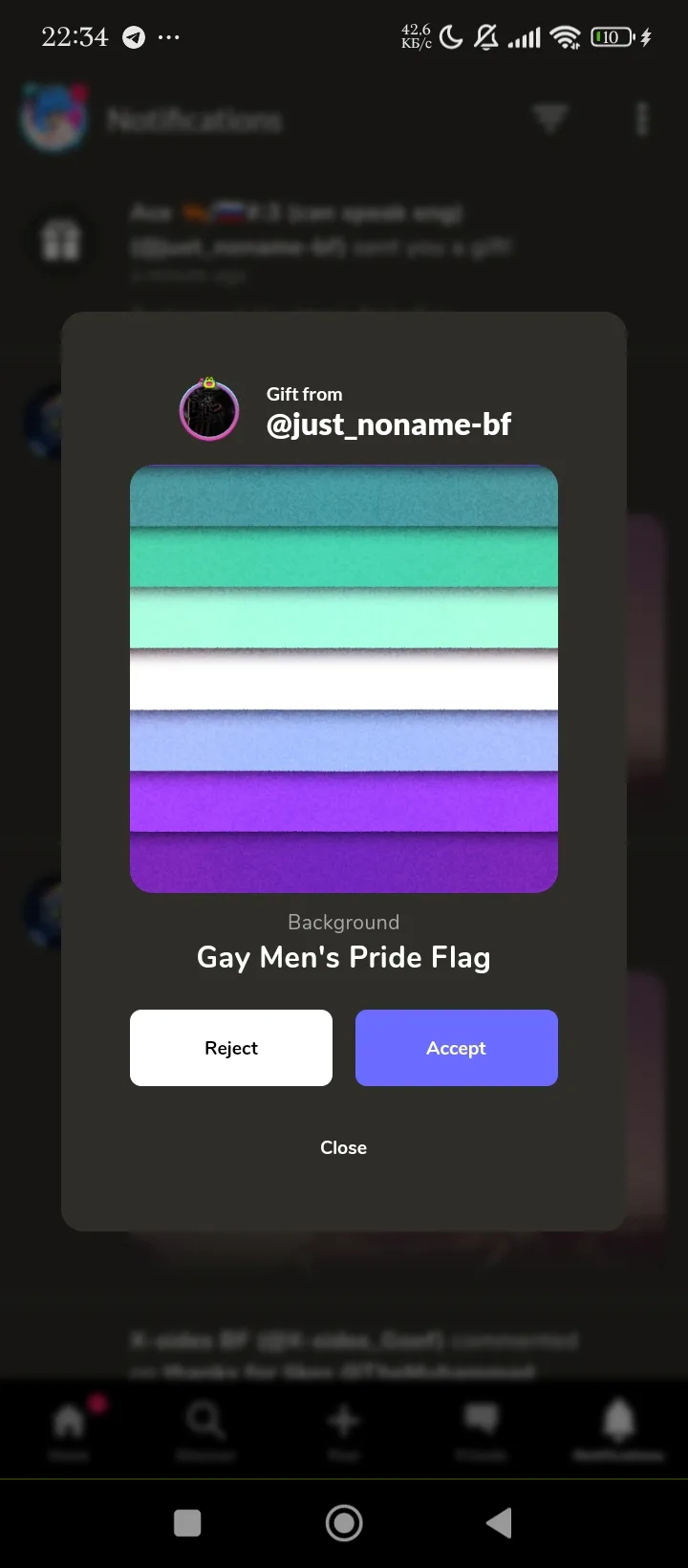Tap the system back button
Screen dimensions: 688x1568
click(x=500, y=1523)
